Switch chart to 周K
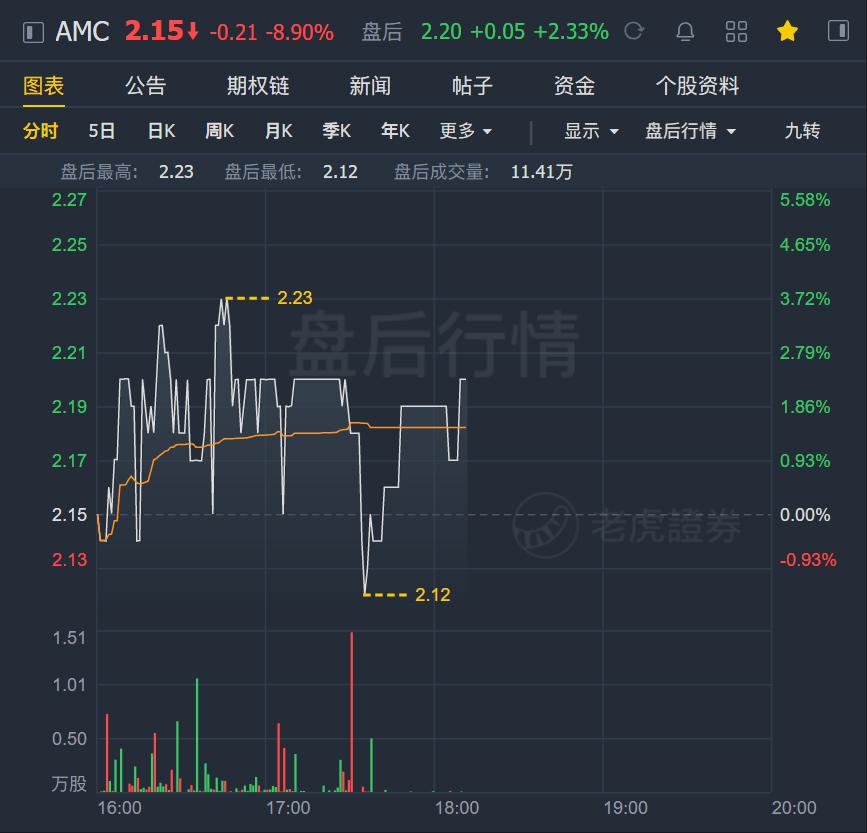The width and height of the screenshot is (867, 833). point(219,131)
